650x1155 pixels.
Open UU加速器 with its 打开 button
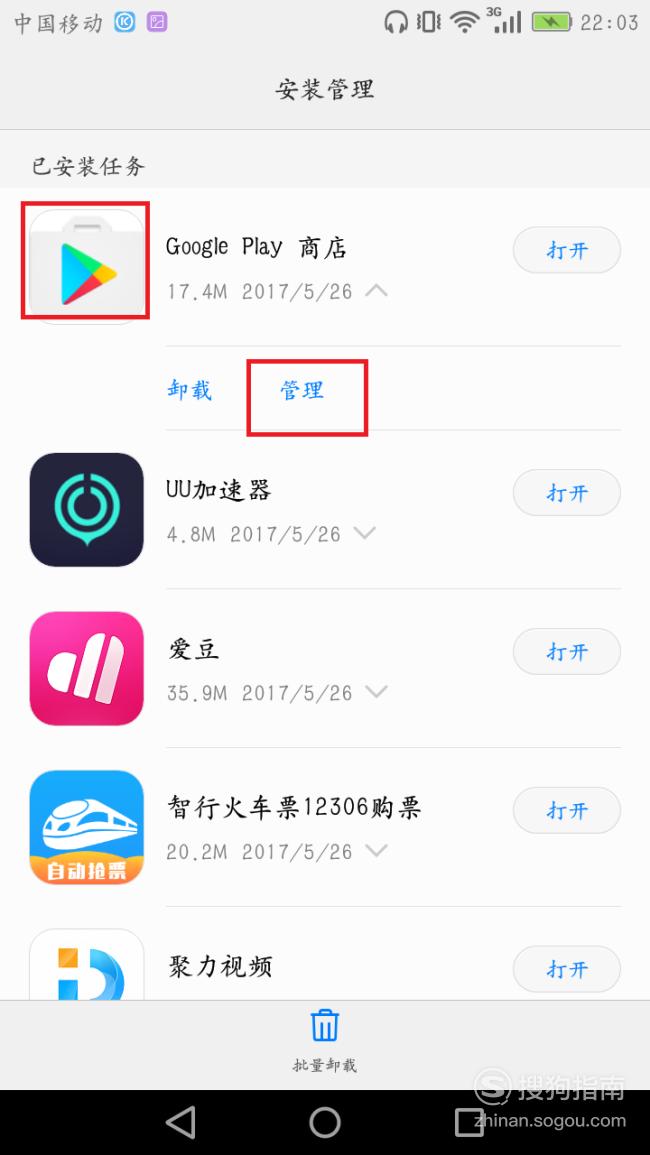567,493
